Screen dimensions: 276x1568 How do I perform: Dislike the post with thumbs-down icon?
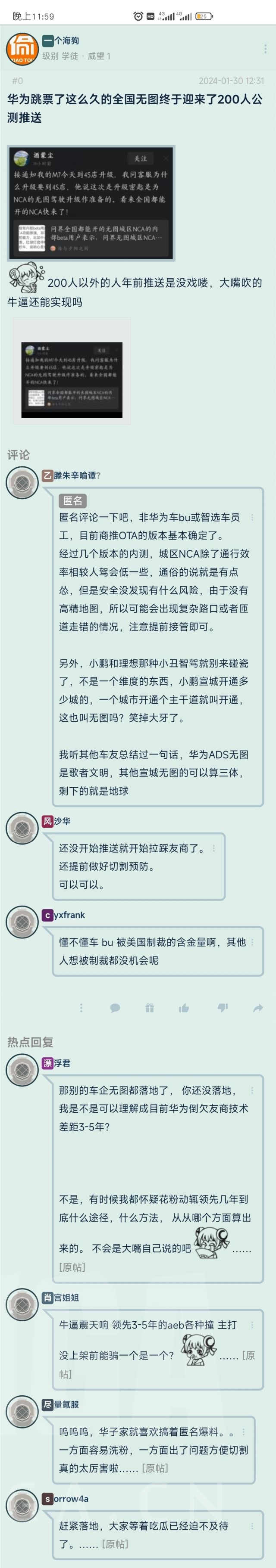click(x=223, y=1008)
